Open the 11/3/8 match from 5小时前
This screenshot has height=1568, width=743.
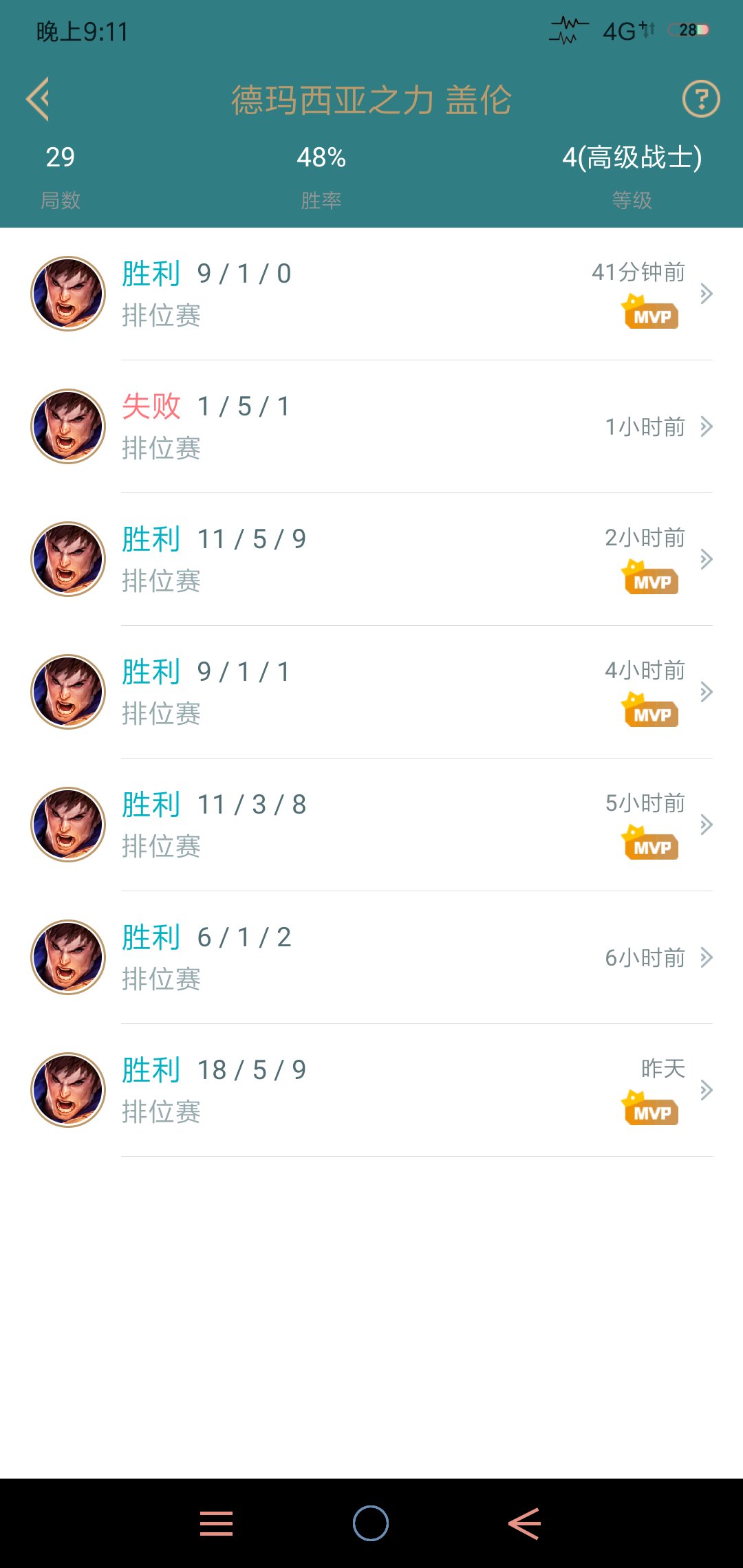click(371, 825)
